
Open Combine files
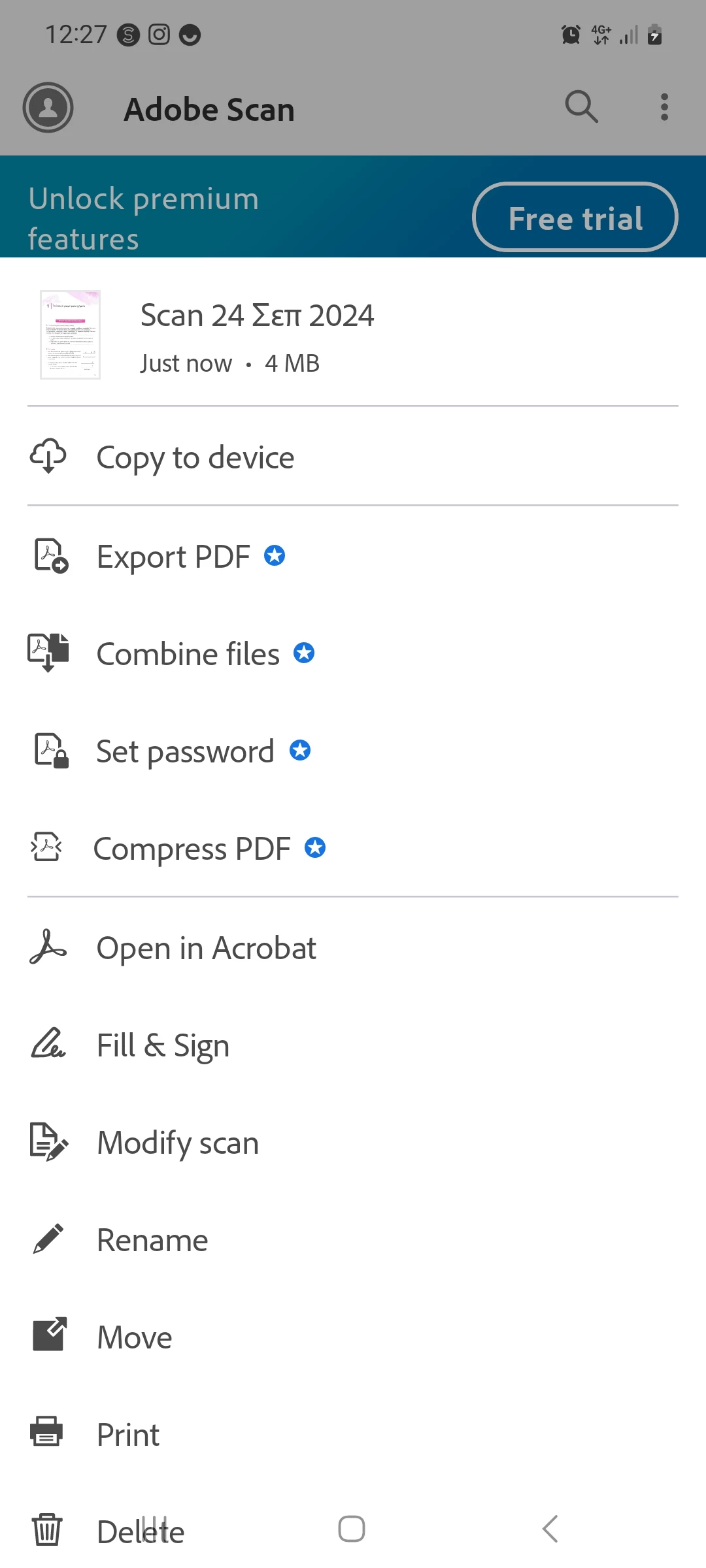coord(188,654)
